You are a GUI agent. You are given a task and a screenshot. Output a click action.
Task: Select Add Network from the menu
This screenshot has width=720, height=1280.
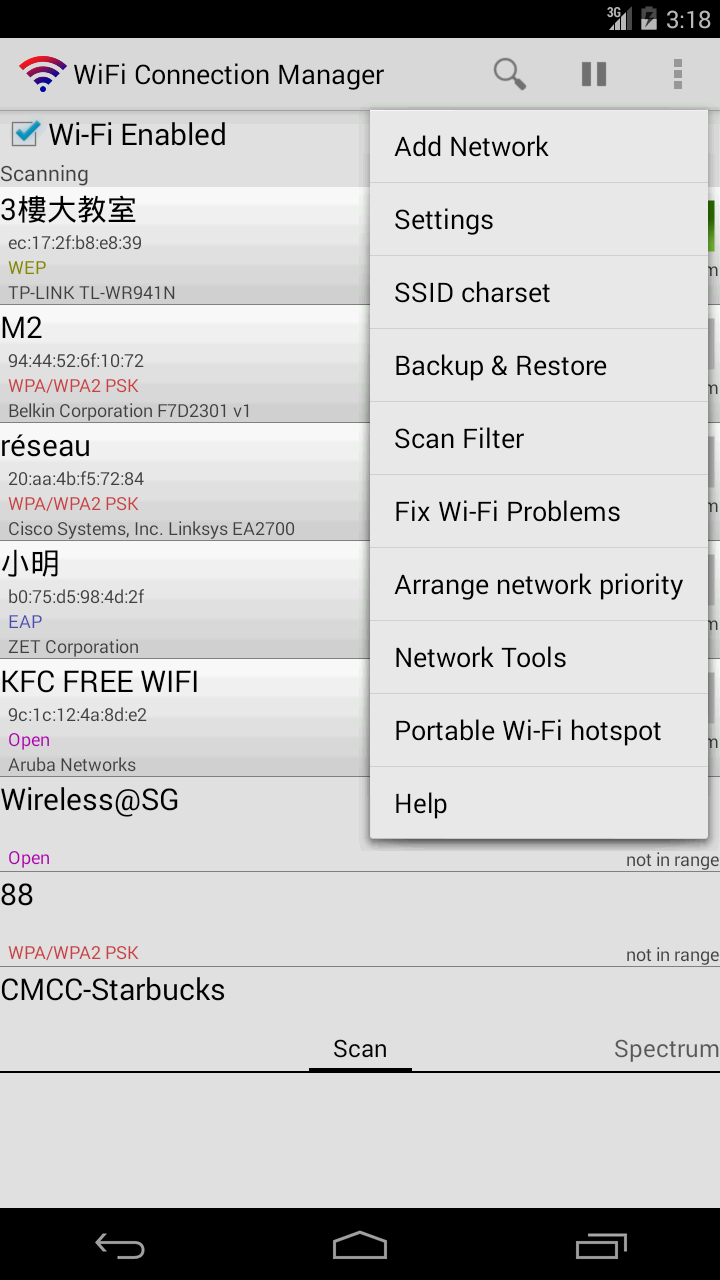coord(538,147)
